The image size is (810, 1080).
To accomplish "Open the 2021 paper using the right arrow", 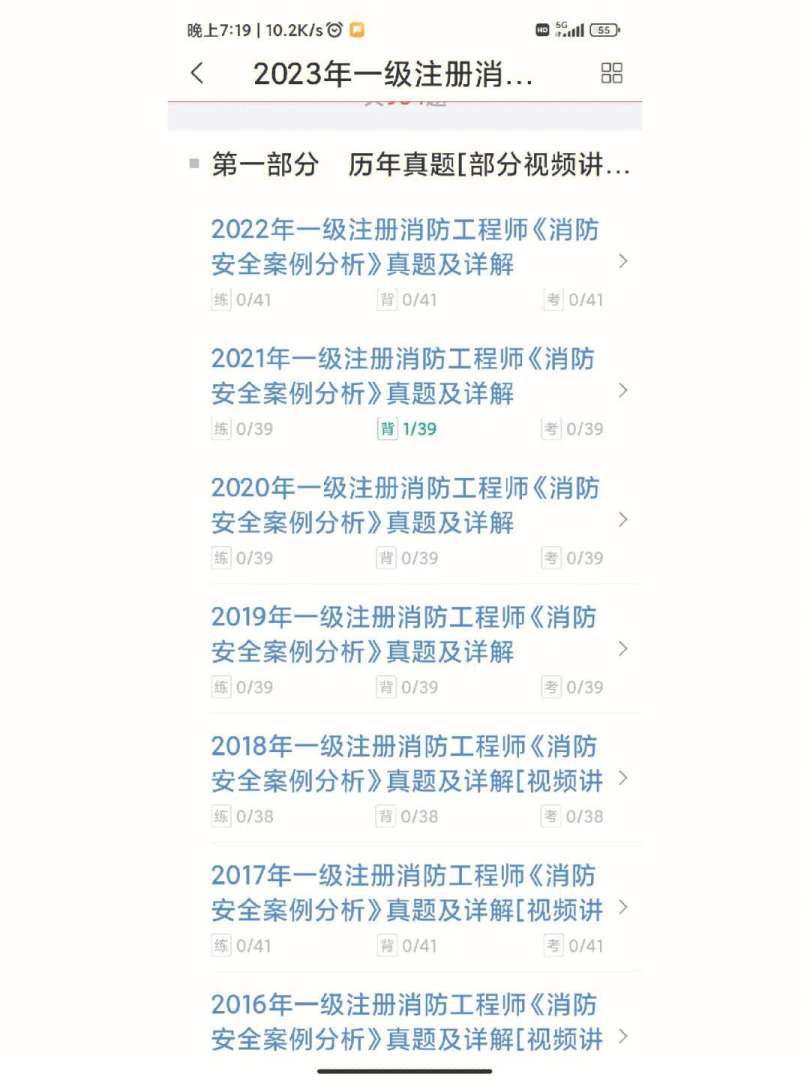I will [622, 391].
